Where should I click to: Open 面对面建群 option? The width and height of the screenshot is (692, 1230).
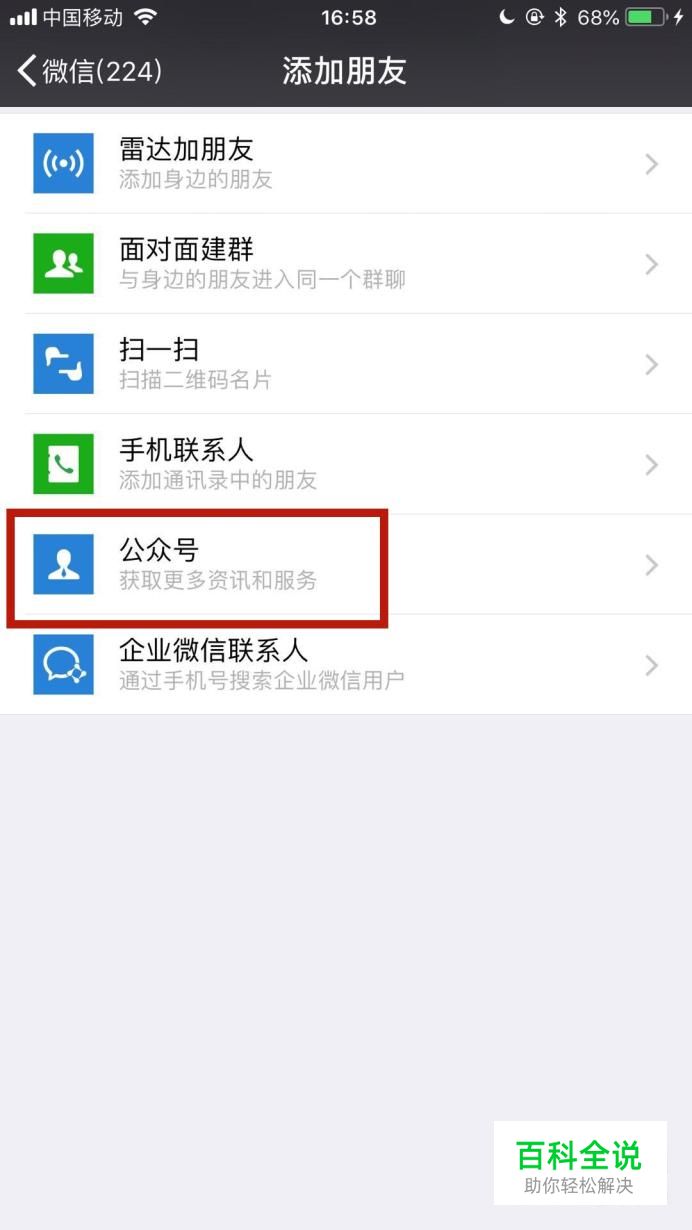345,263
